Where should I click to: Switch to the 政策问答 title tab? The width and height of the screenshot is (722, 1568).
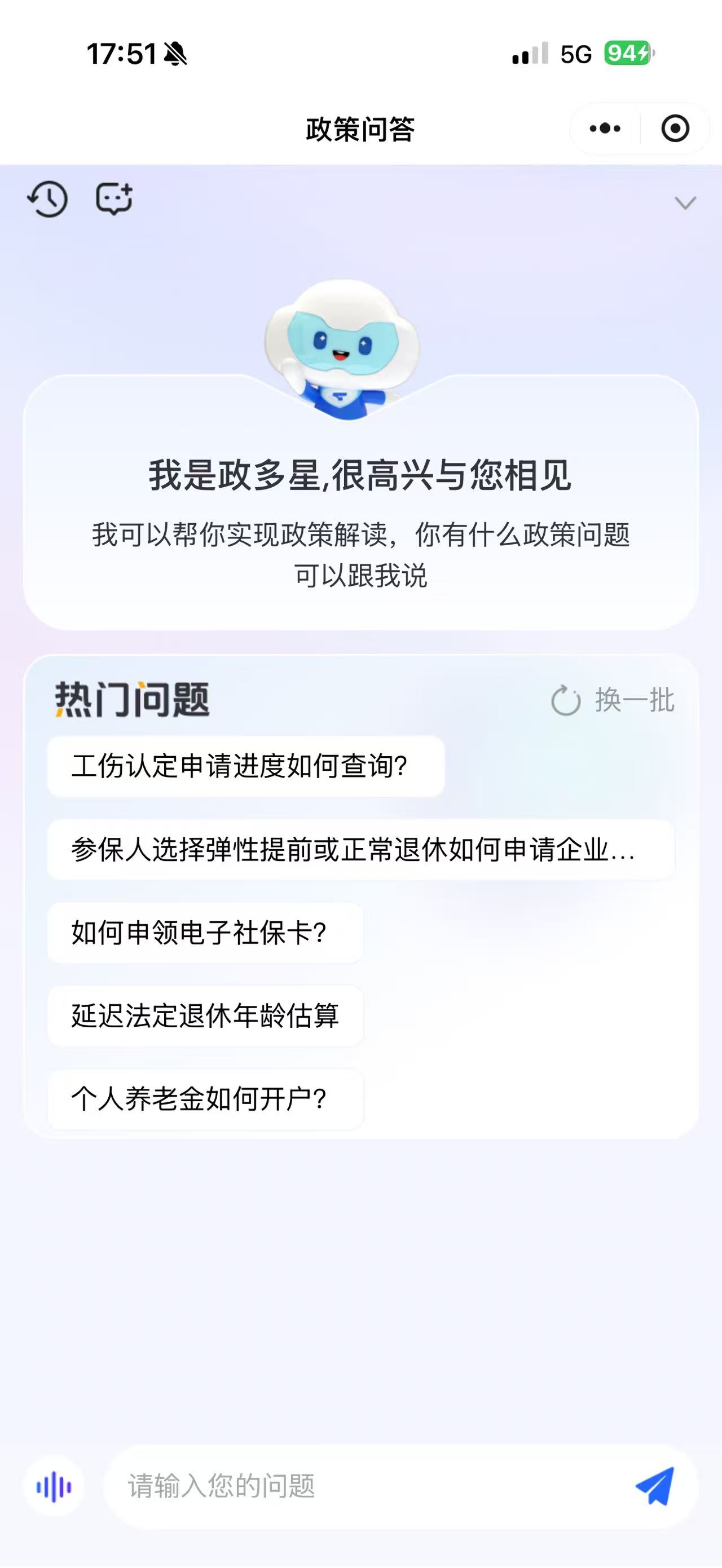360,129
